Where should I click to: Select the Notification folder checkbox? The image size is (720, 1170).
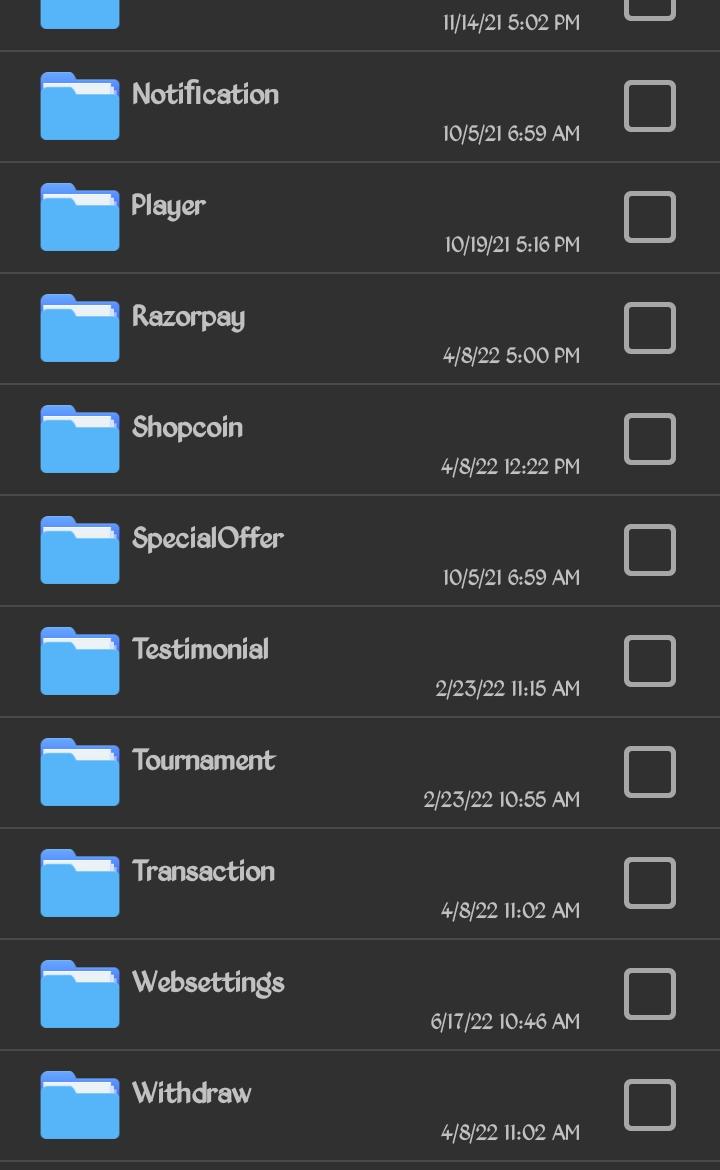650,106
